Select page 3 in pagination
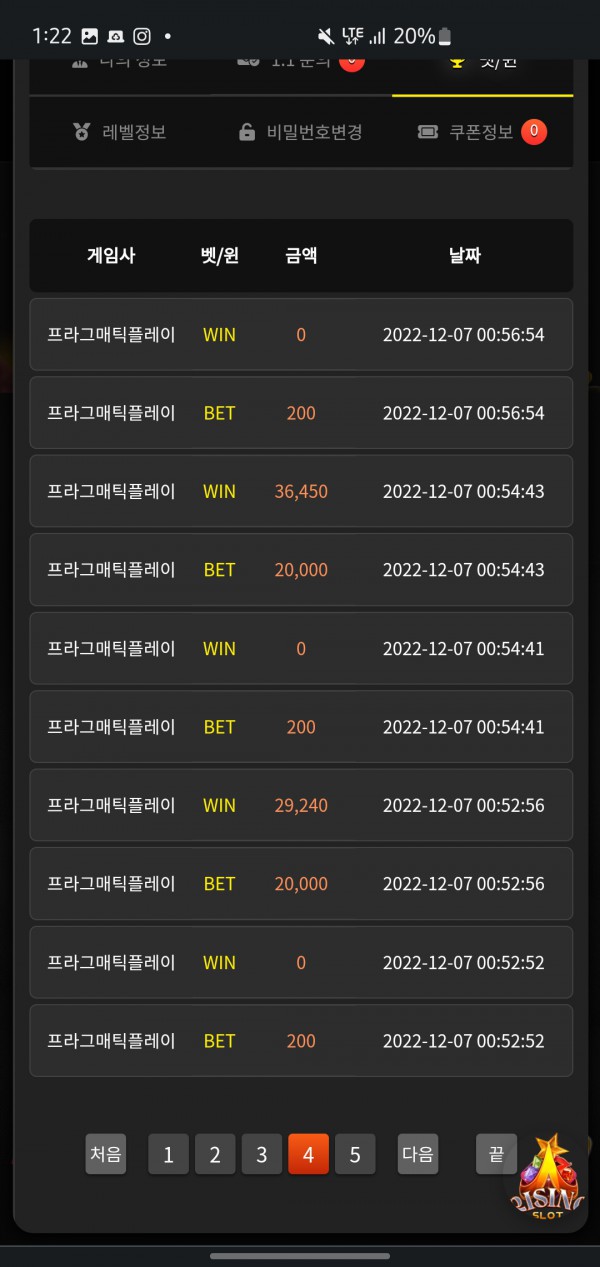The width and height of the screenshot is (600, 1267). click(x=262, y=1155)
